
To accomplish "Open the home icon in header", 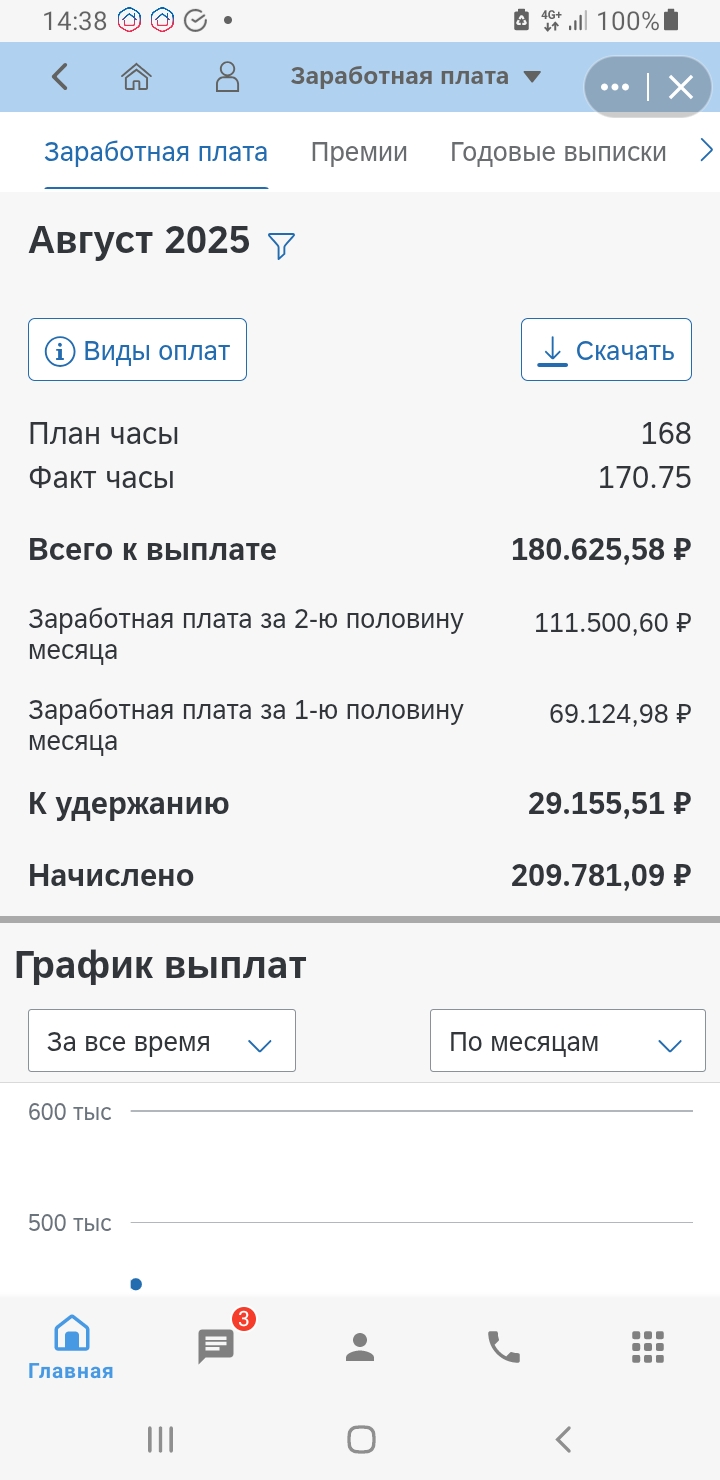I will [x=136, y=77].
